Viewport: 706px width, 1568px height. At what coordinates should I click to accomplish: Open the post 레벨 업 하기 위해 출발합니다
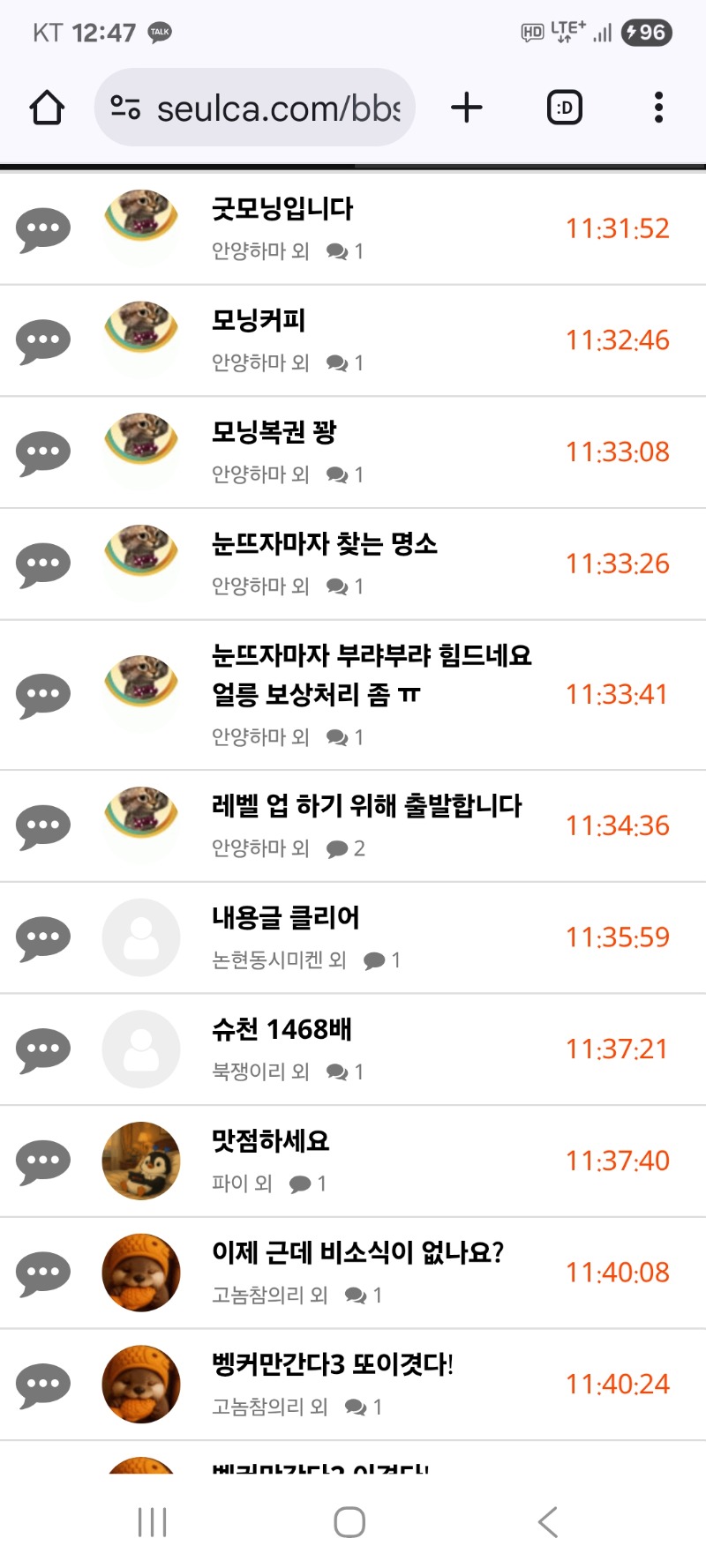tap(366, 806)
